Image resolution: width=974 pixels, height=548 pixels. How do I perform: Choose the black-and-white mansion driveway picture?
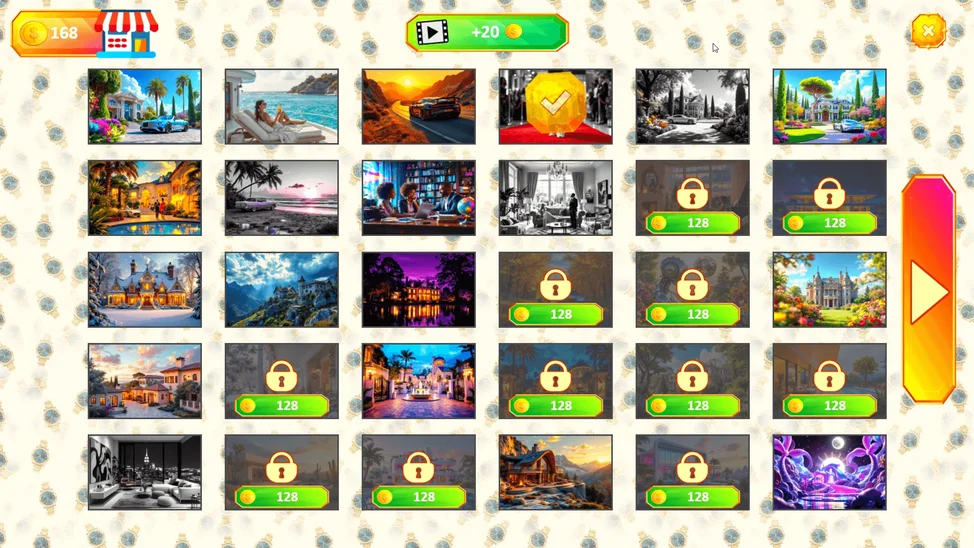click(693, 107)
